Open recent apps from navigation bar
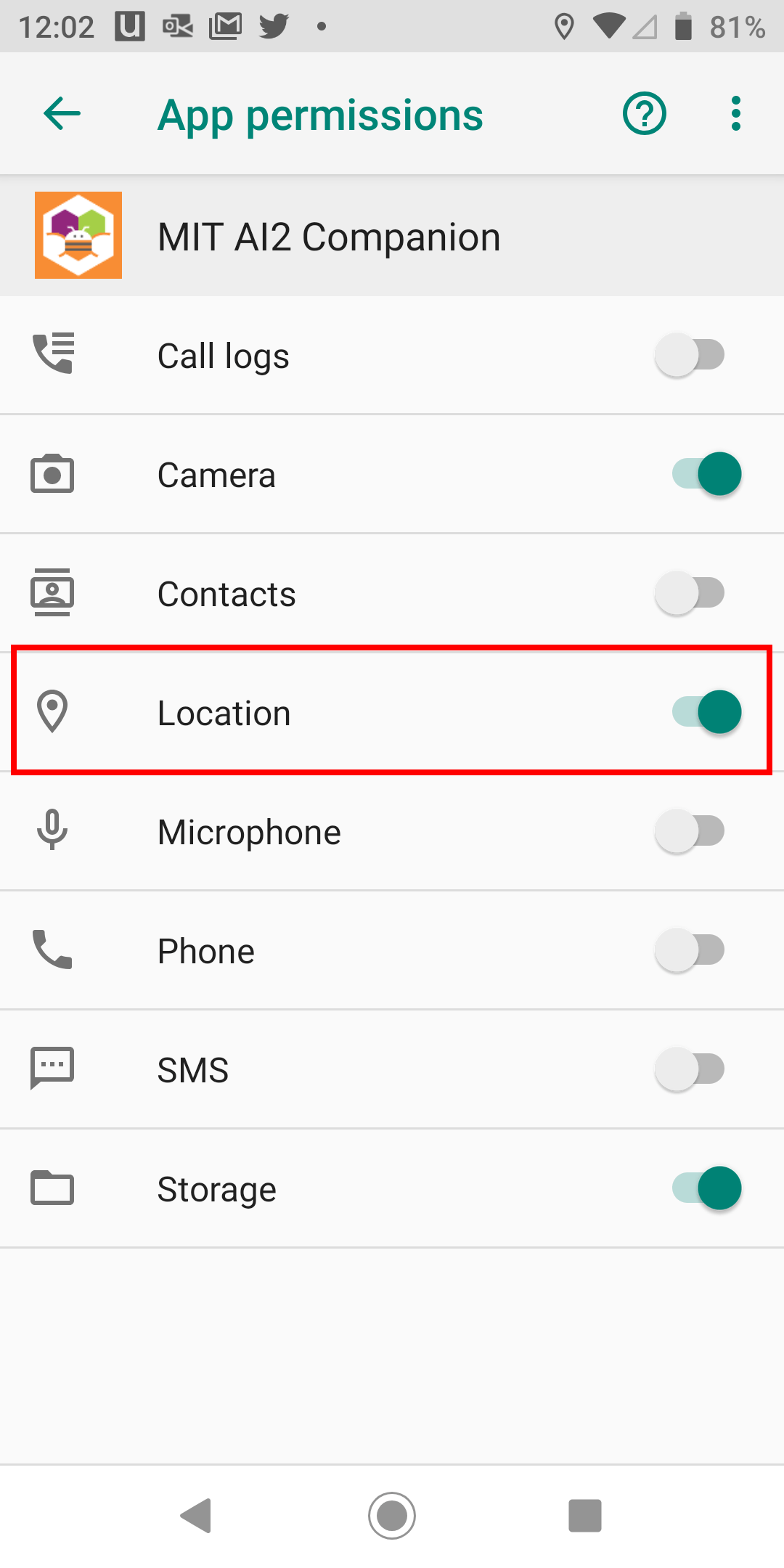The image size is (784, 1568). click(x=584, y=1516)
